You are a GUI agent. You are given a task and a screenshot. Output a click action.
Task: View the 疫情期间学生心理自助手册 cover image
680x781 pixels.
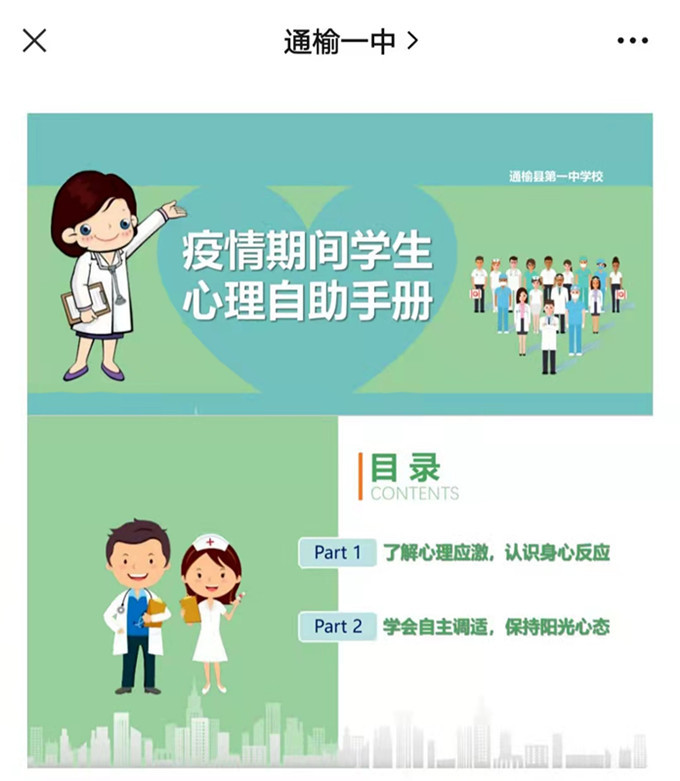(x=340, y=264)
